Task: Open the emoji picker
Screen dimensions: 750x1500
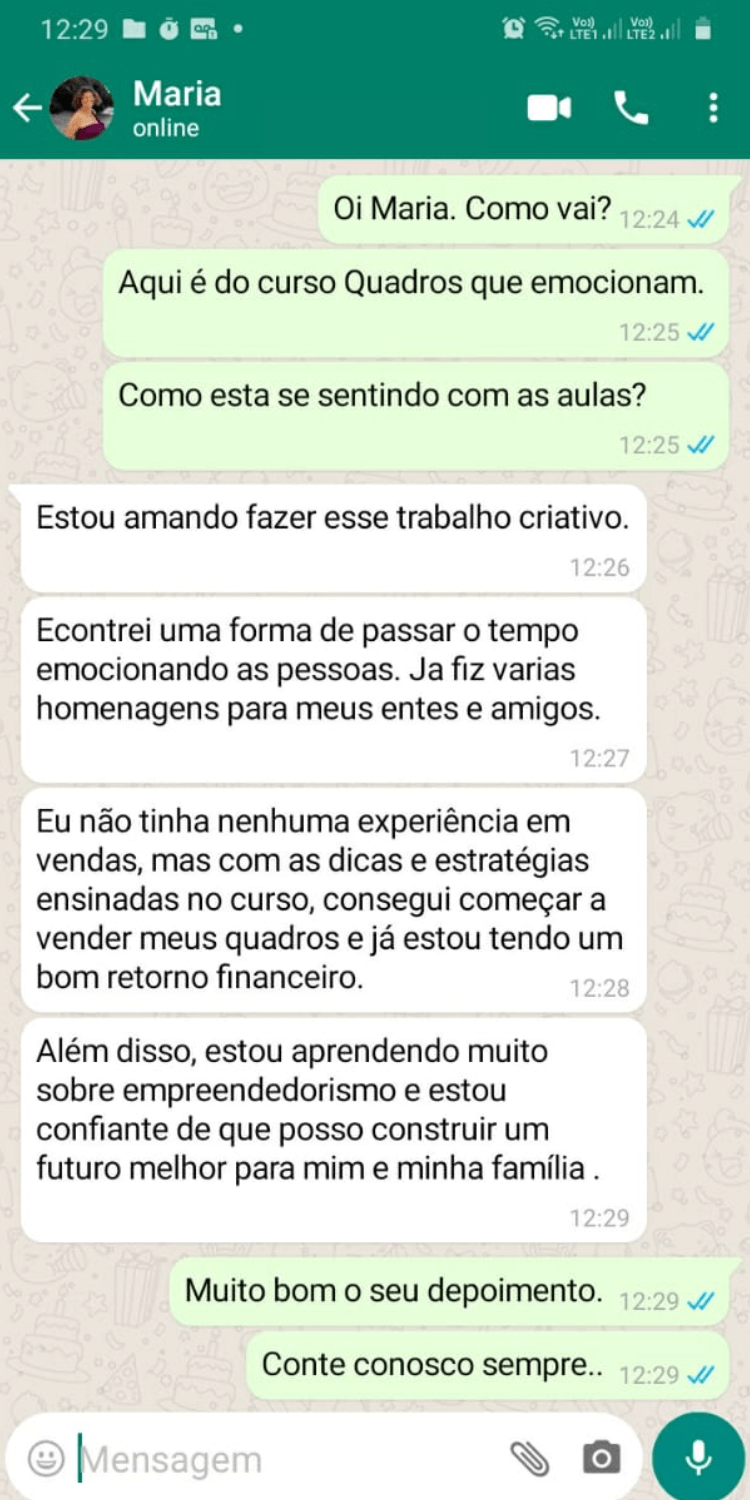Action: (46, 1458)
